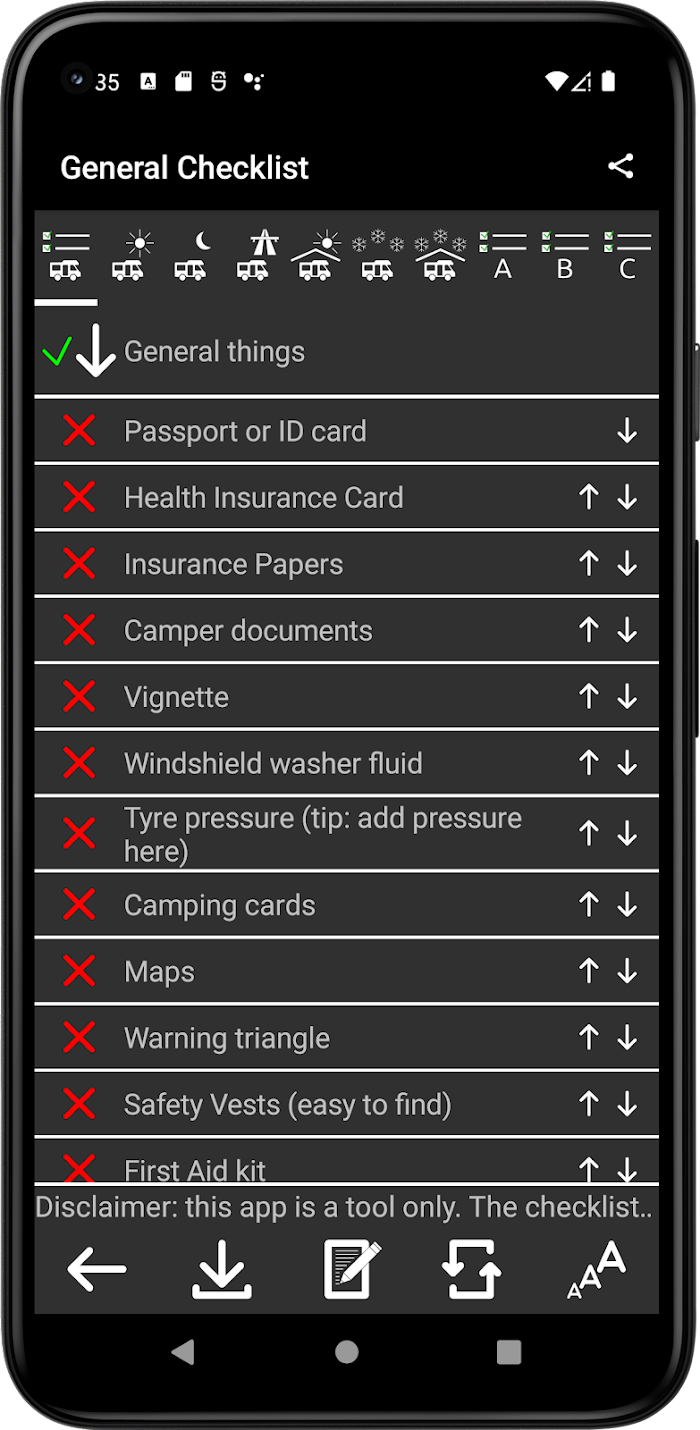Tap the refresh arrows in the bottom toolbar
This screenshot has height=1430, width=700.
[x=471, y=1270]
